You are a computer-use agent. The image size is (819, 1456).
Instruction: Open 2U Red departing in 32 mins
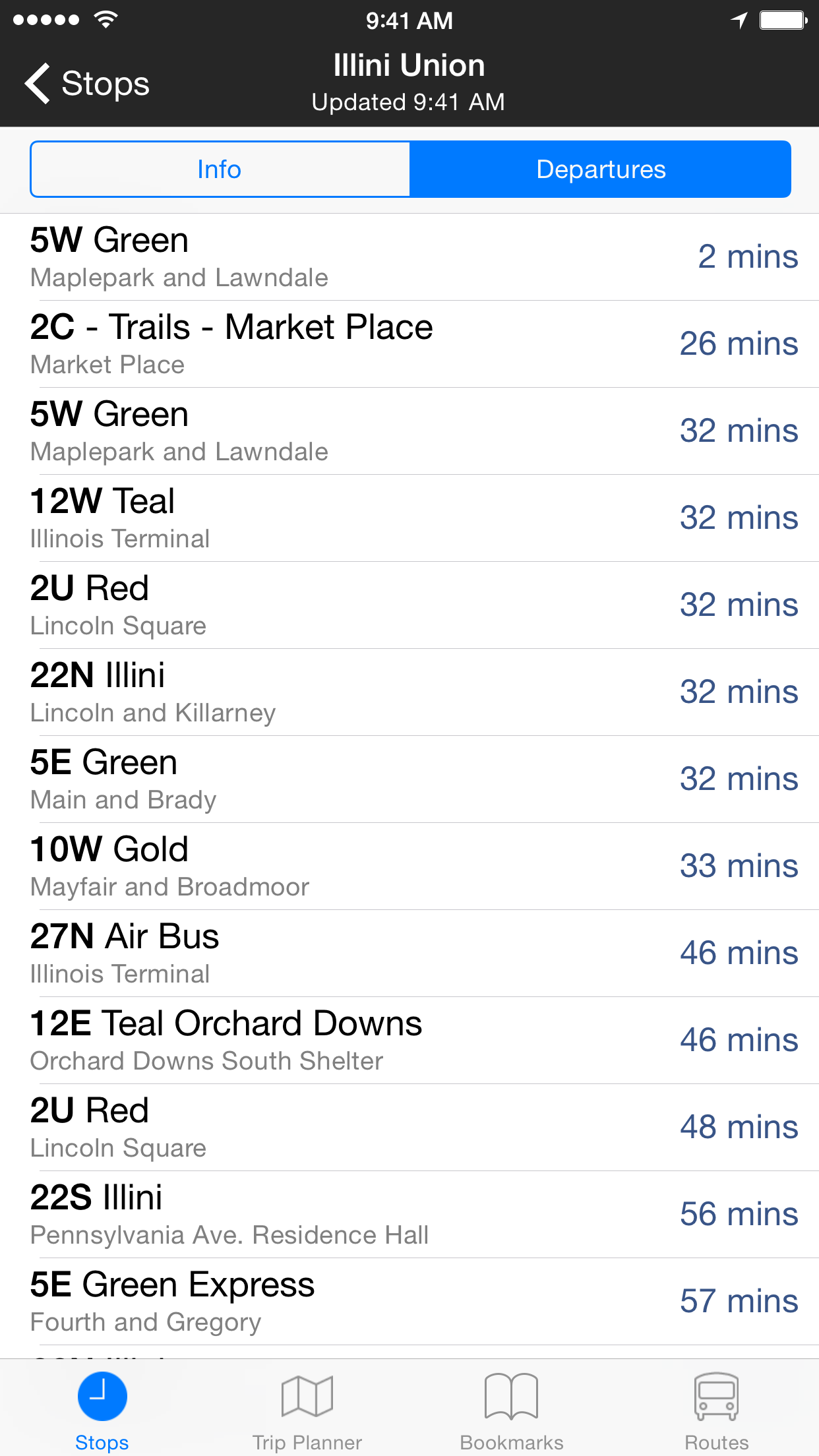tap(409, 605)
